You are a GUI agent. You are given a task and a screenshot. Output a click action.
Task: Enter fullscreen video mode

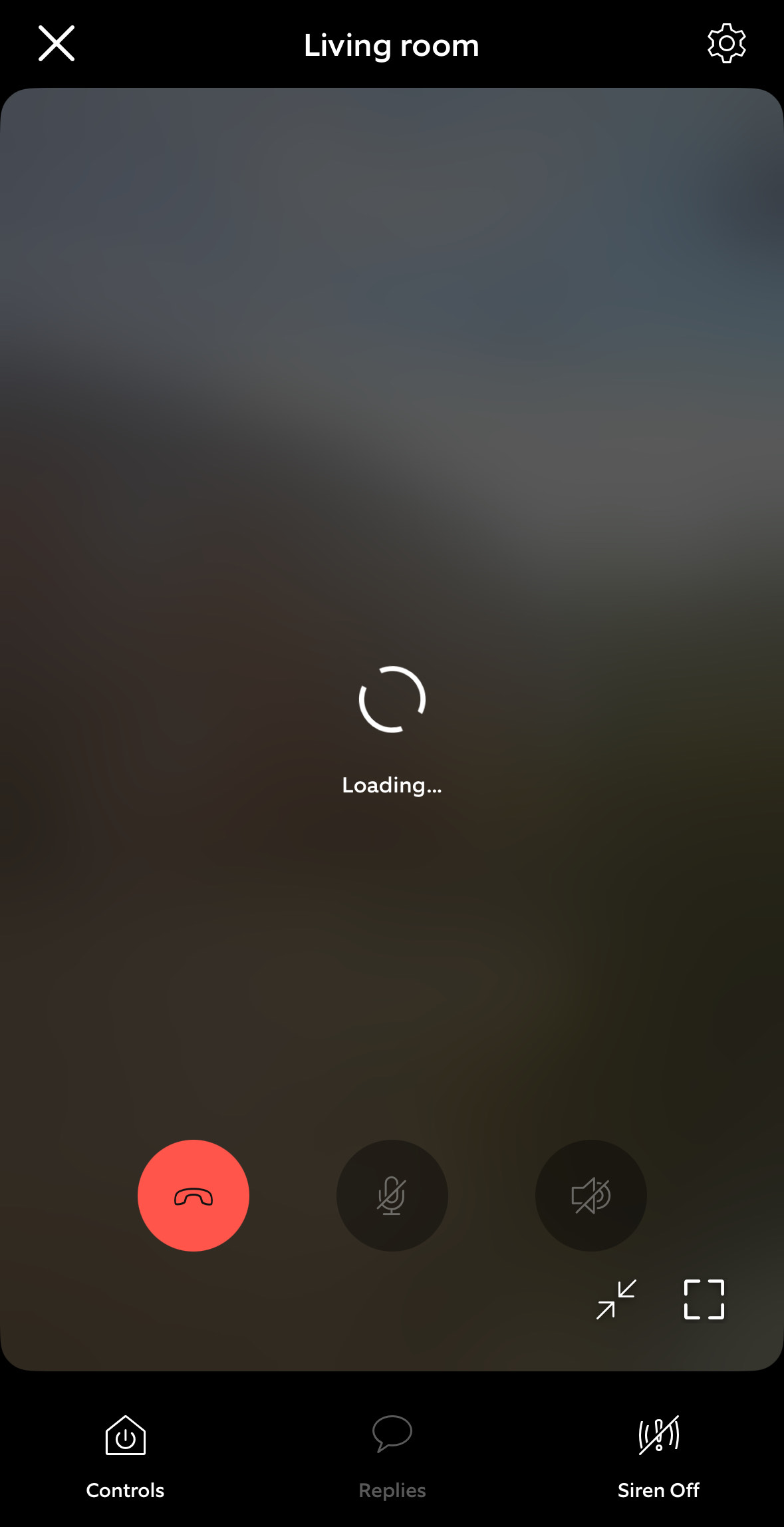[704, 1299]
